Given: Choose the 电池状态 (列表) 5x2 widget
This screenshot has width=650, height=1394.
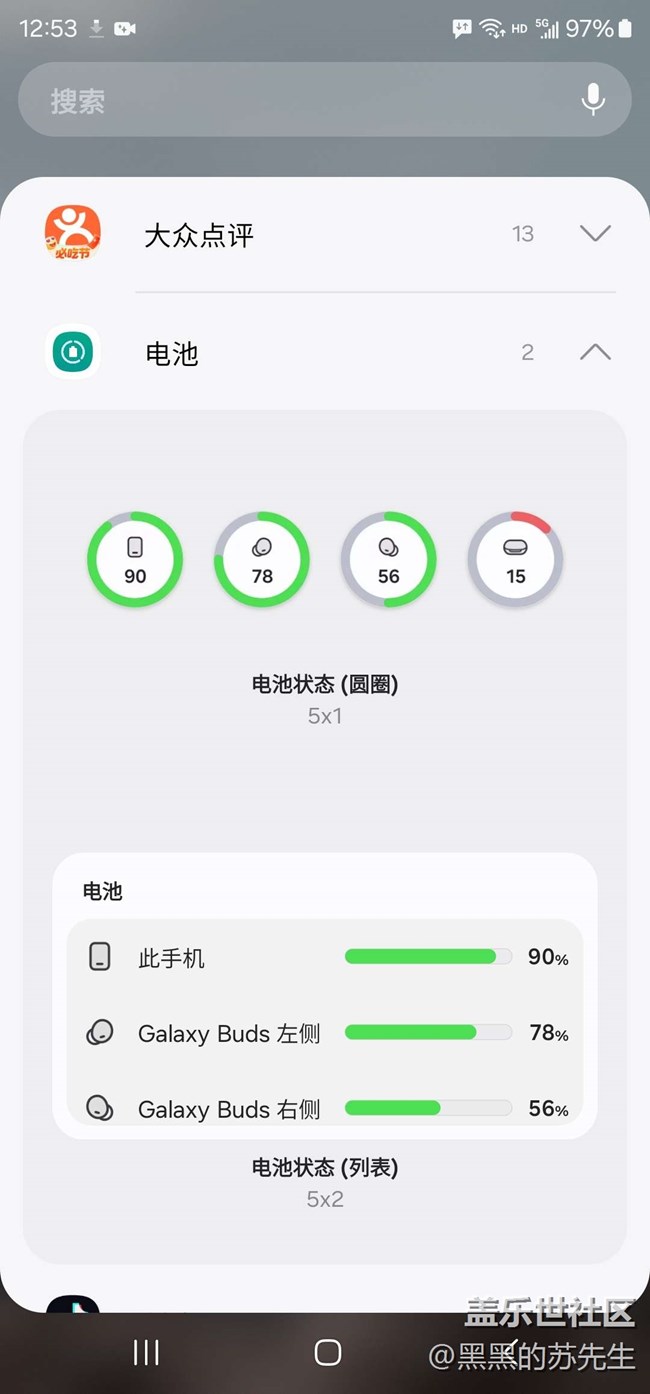Looking at the screenshot, I should pyautogui.click(x=325, y=995).
